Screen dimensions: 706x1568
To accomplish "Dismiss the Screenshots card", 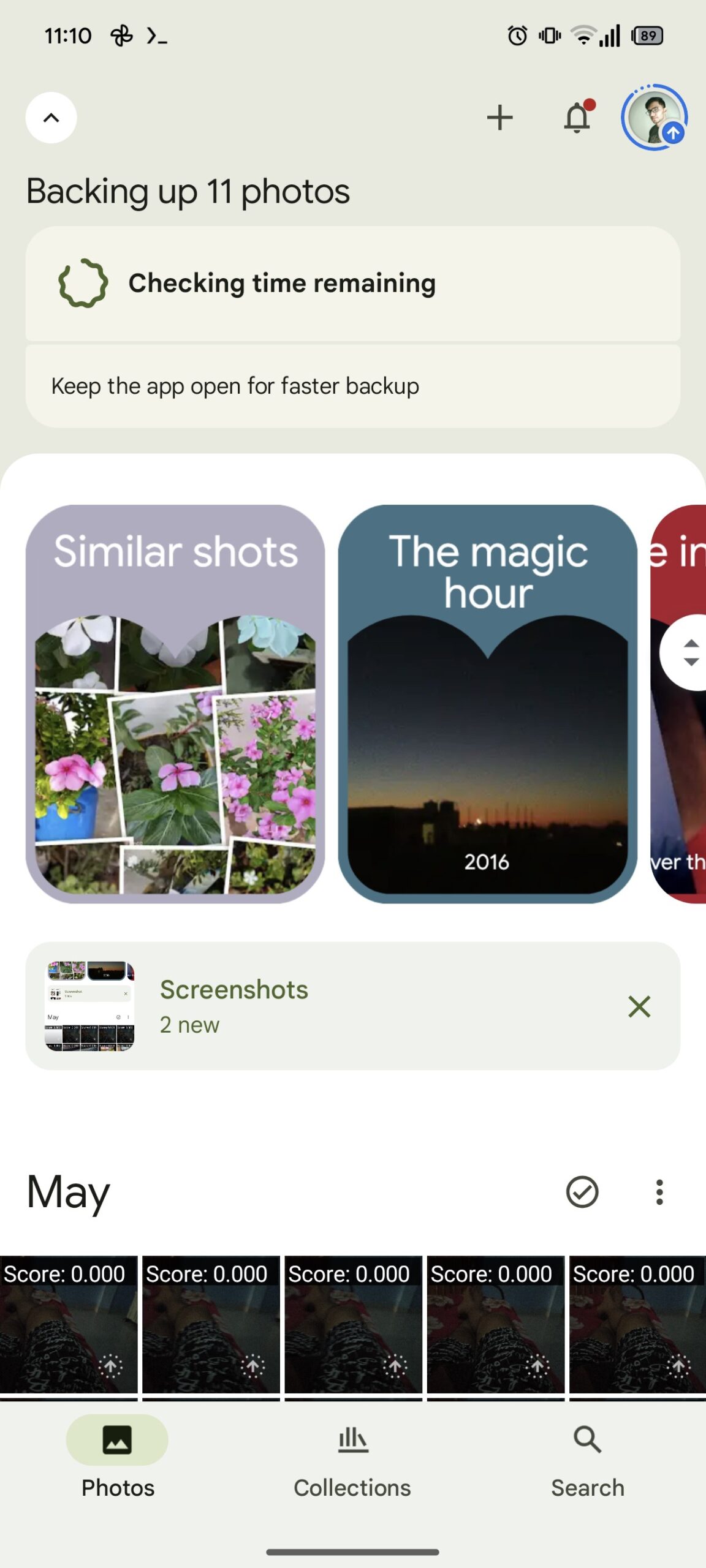I will pyautogui.click(x=639, y=1006).
